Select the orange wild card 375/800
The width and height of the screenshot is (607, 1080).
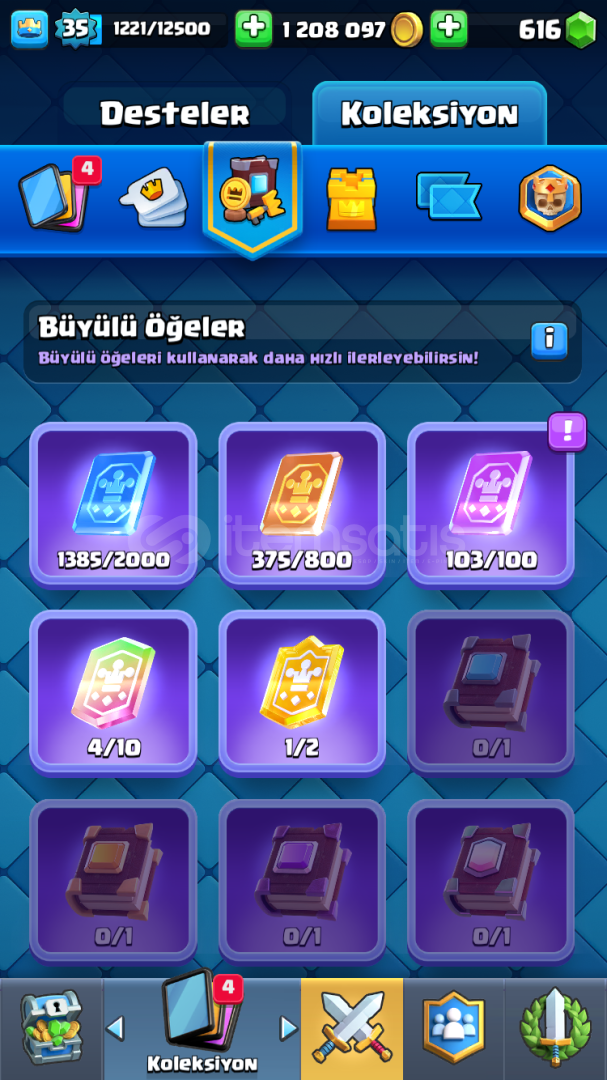(302, 504)
